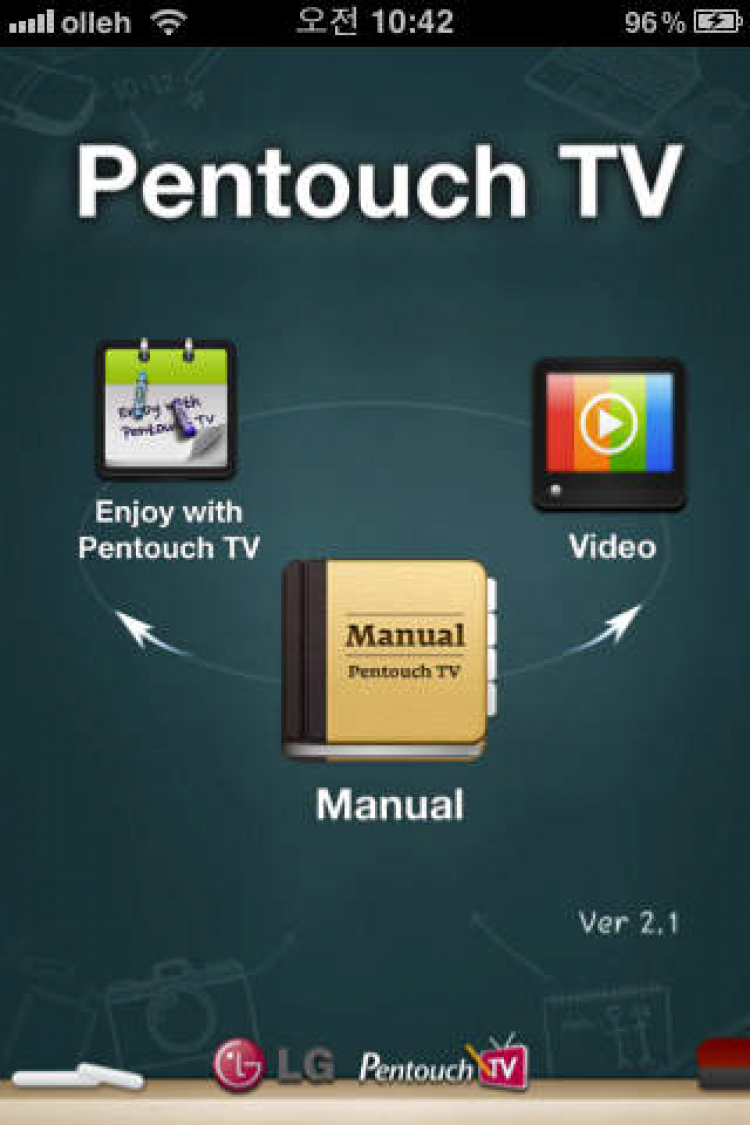Open the Video section
The image size is (750, 1125).
(x=609, y=434)
